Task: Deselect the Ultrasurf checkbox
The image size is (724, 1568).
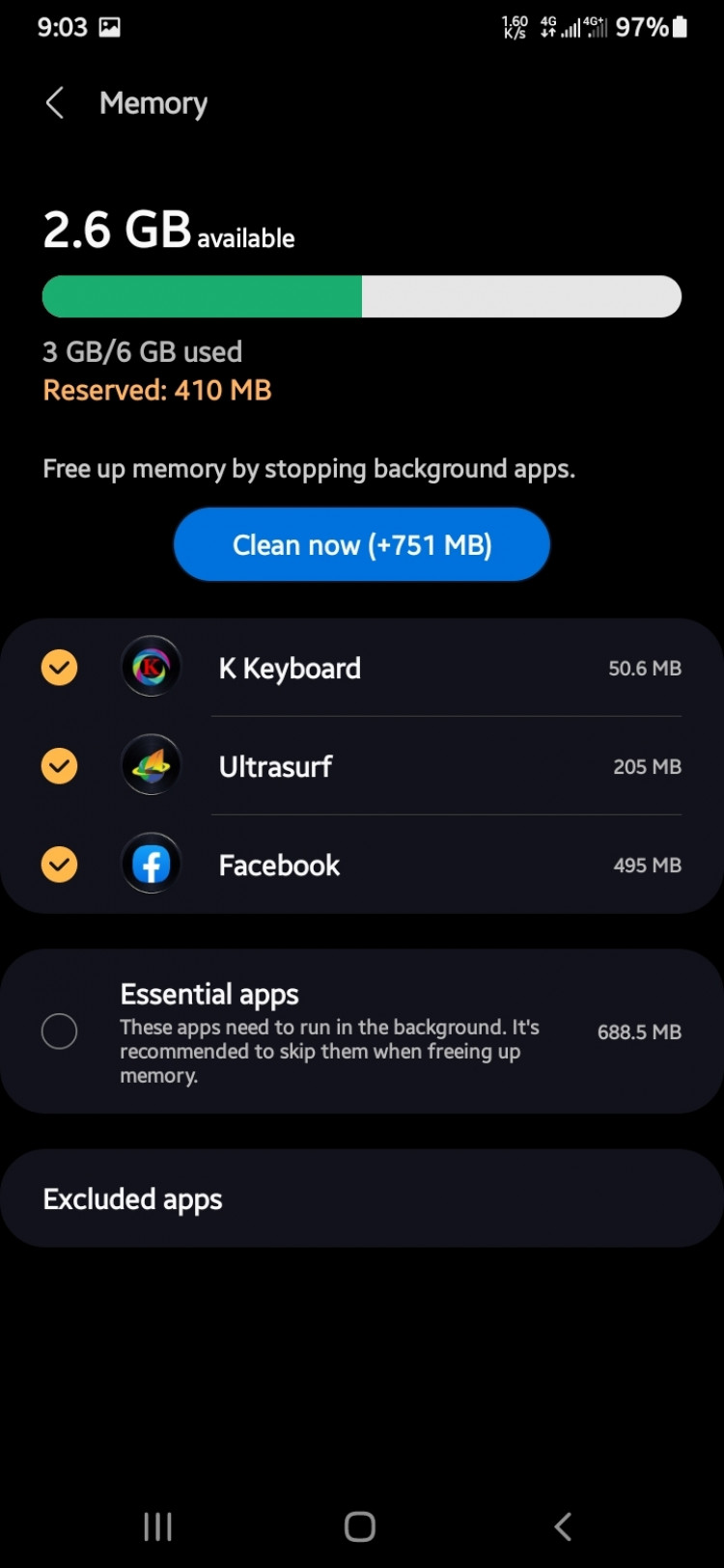Action: tap(60, 766)
